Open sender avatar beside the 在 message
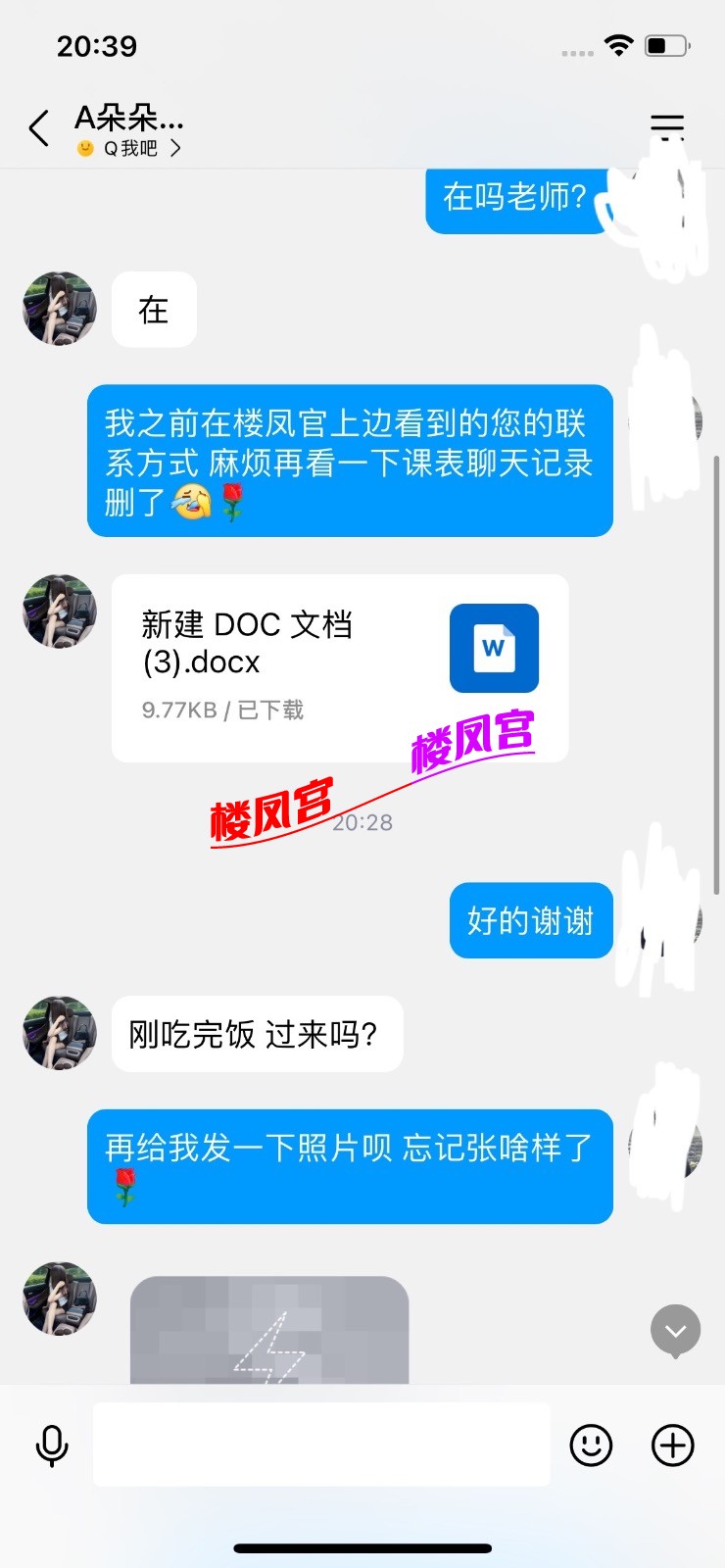725x1568 pixels. click(x=60, y=310)
